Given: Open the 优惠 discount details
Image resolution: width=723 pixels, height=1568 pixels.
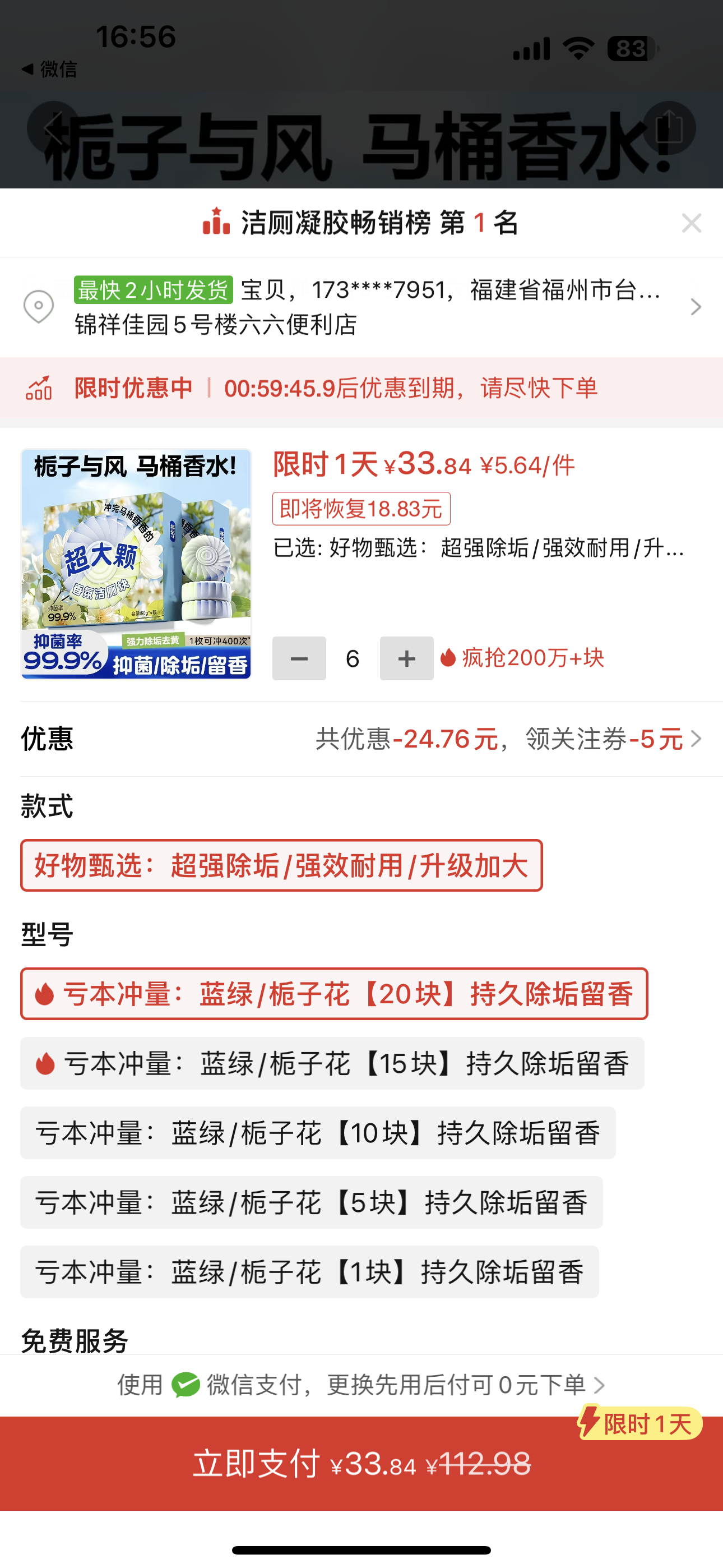Looking at the screenshot, I should click(508, 739).
